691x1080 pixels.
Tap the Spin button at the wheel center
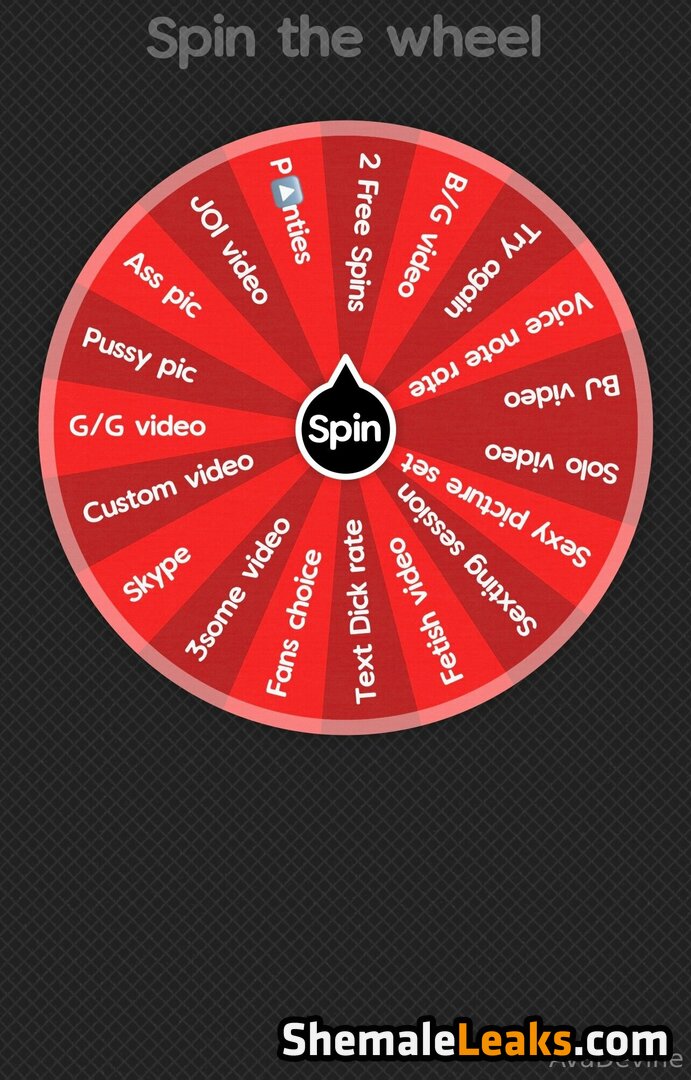pos(345,430)
